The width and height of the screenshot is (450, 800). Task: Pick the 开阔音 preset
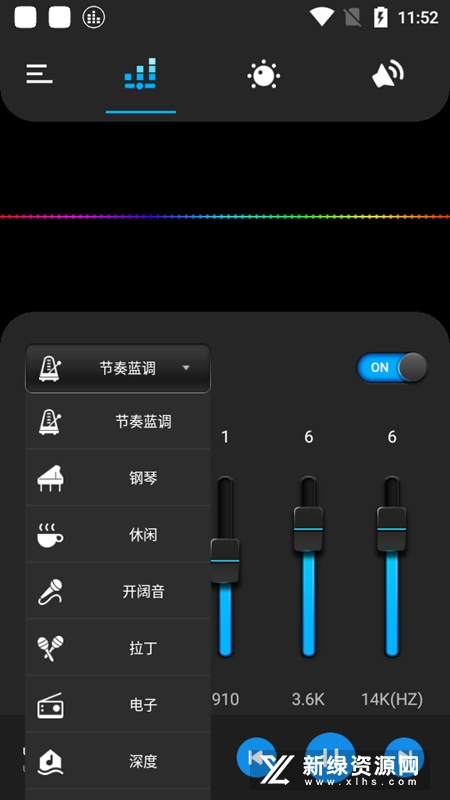click(118, 591)
